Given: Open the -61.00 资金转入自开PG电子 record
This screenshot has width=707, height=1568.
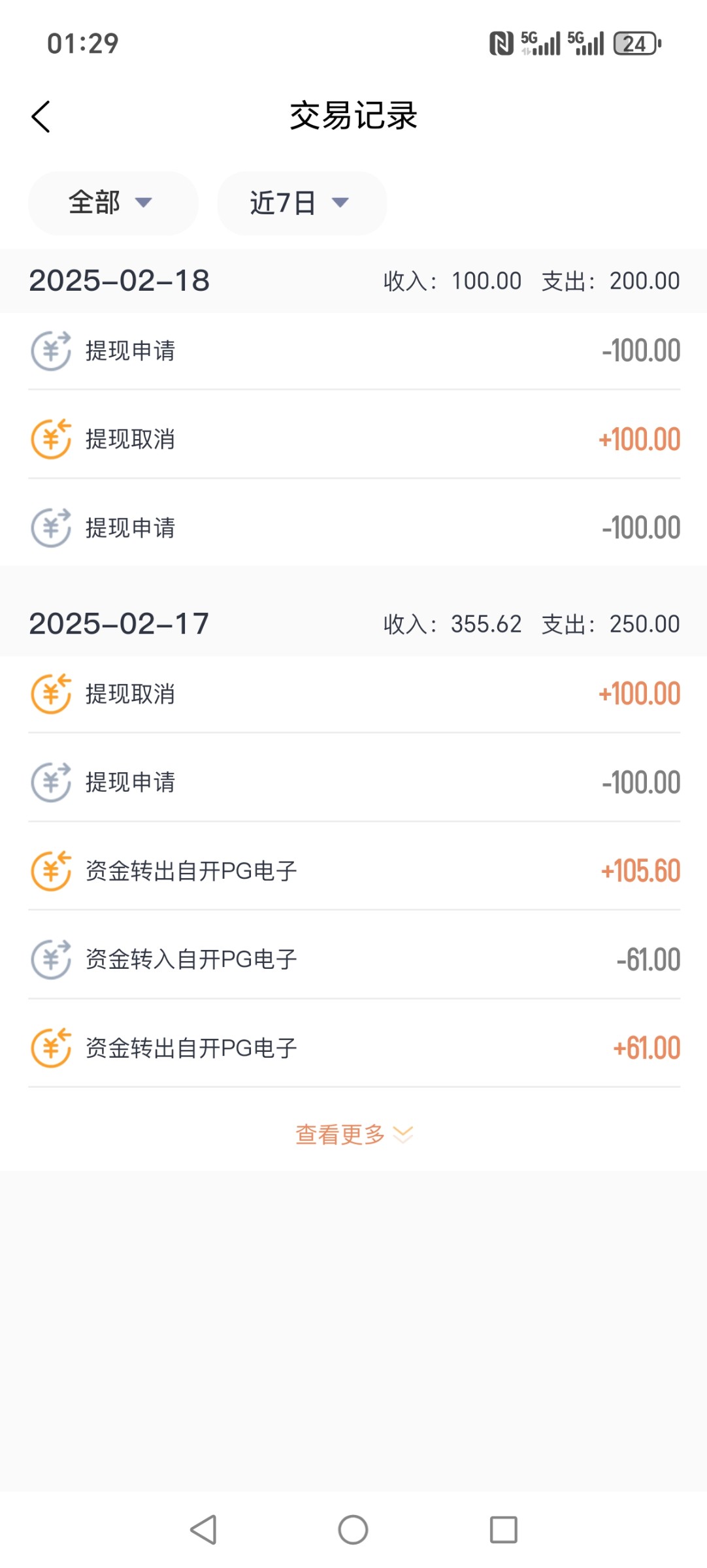Looking at the screenshot, I should [354, 959].
